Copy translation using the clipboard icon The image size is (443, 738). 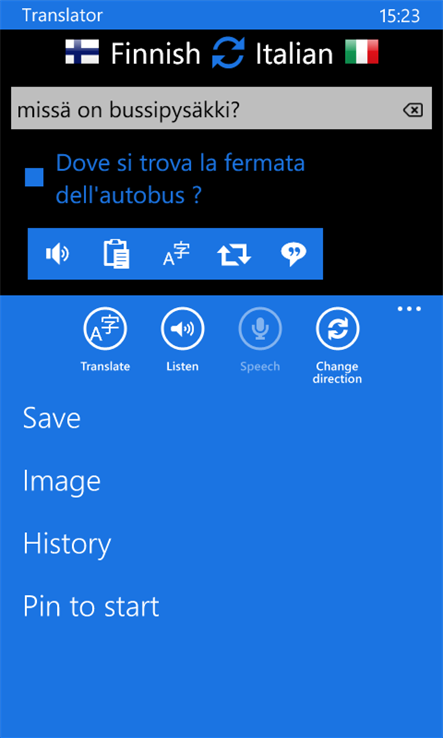click(x=116, y=254)
